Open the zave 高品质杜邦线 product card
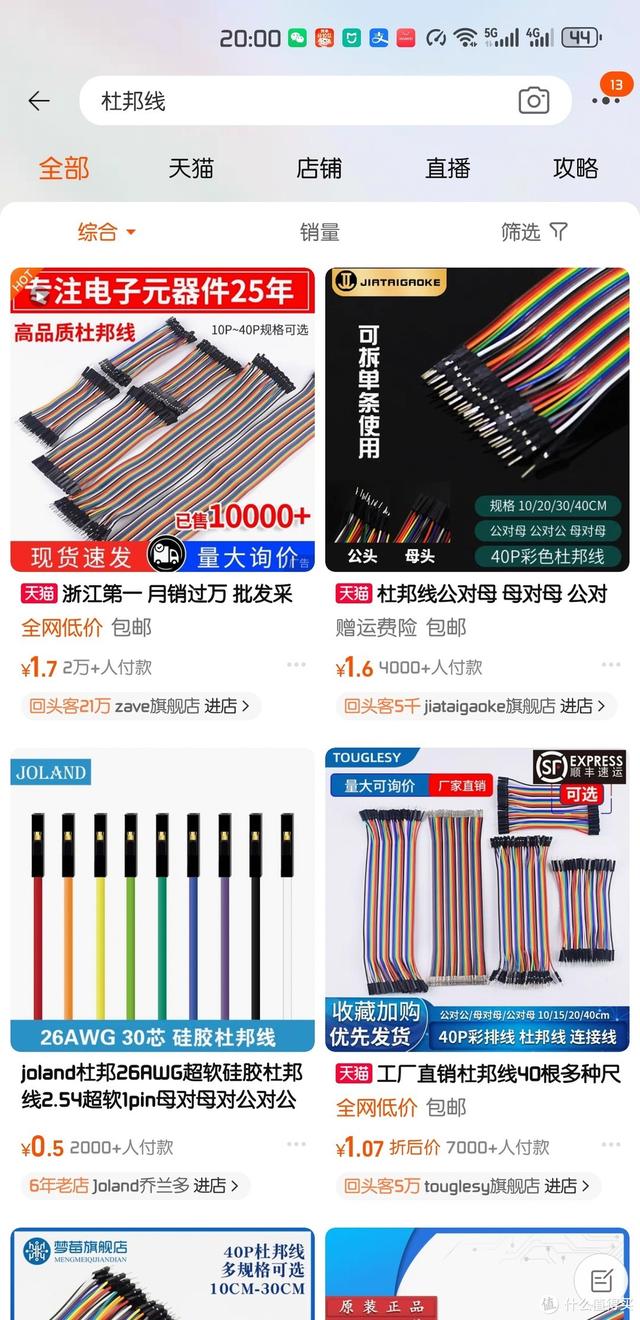This screenshot has height=1320, width=640. click(162, 420)
